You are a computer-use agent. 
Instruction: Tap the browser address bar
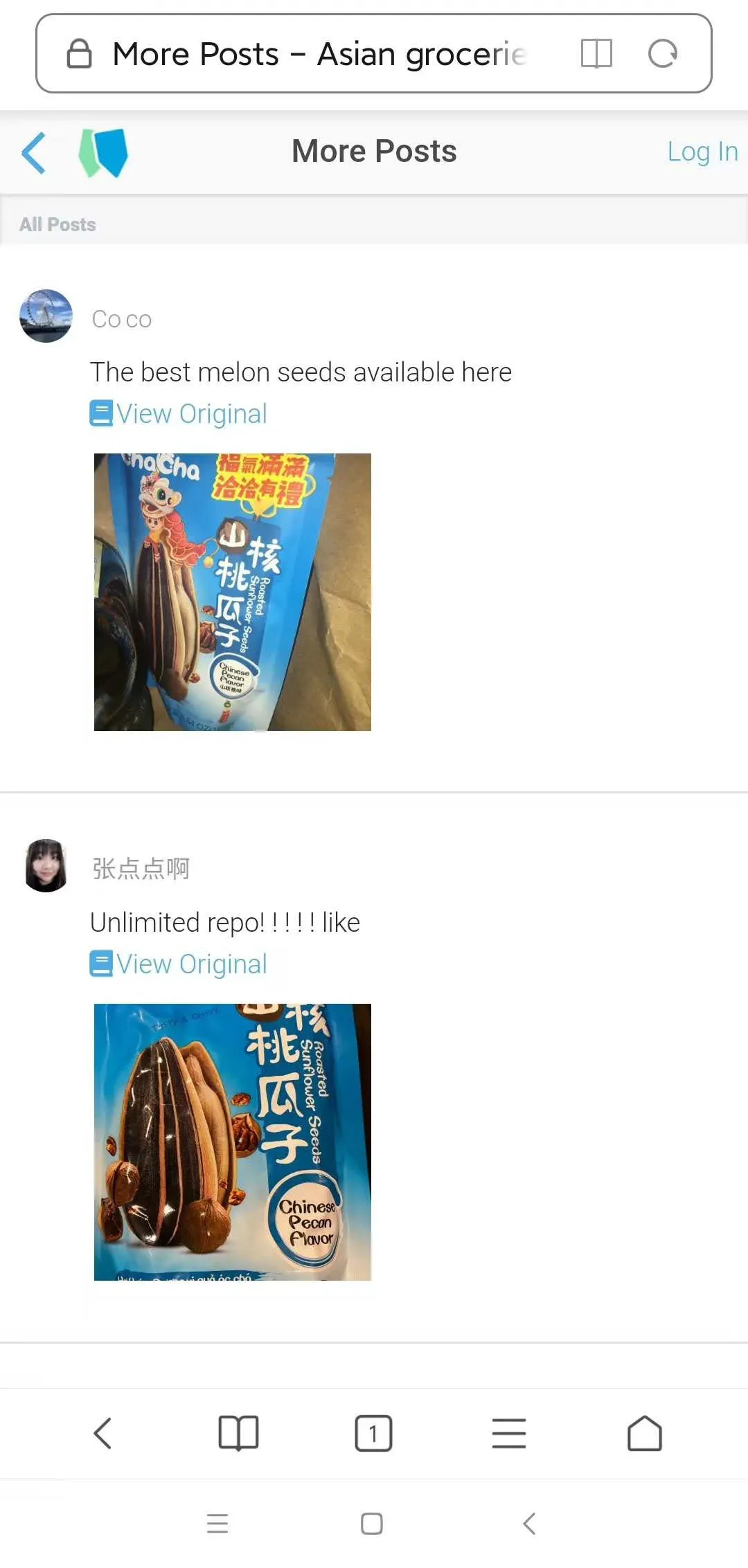coord(319,54)
